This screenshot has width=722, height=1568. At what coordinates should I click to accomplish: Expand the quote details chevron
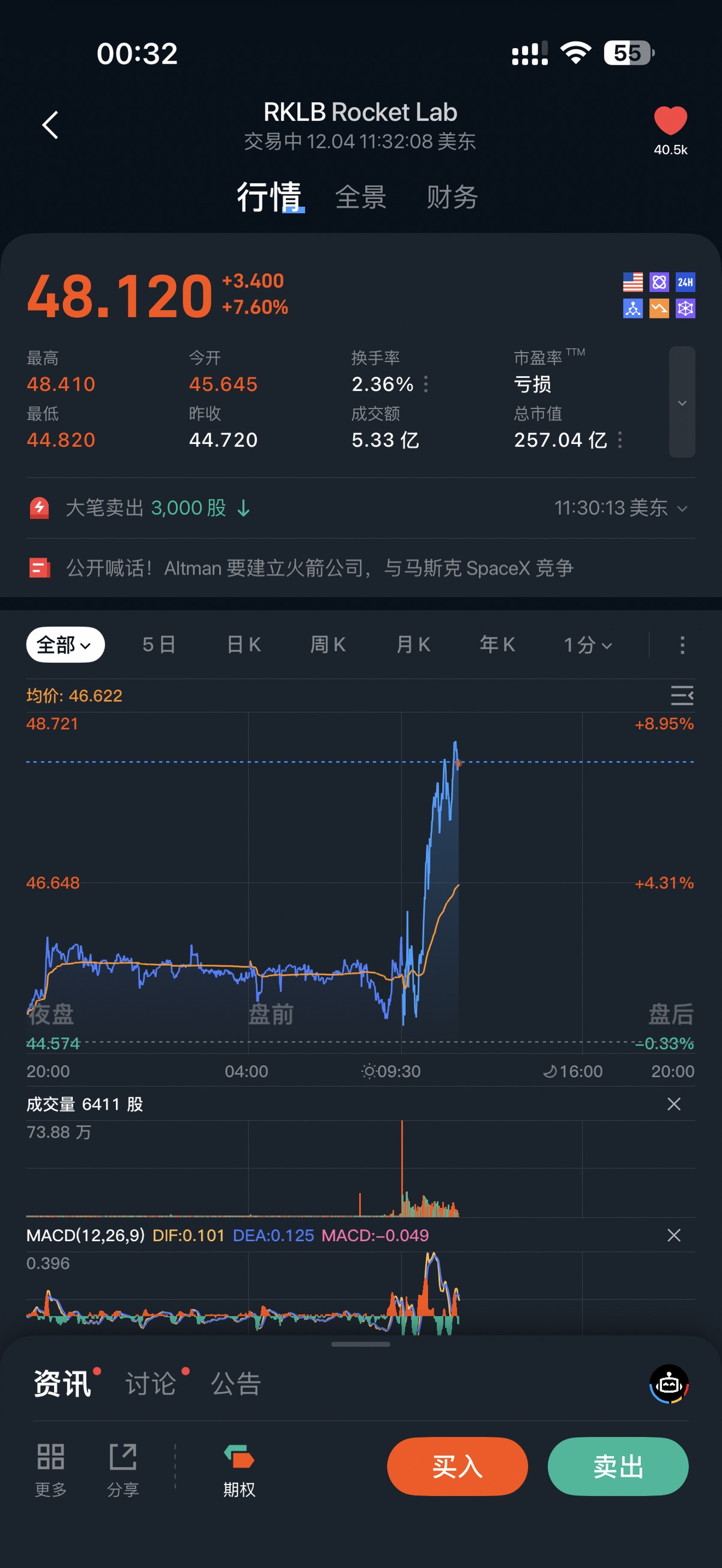pos(682,403)
